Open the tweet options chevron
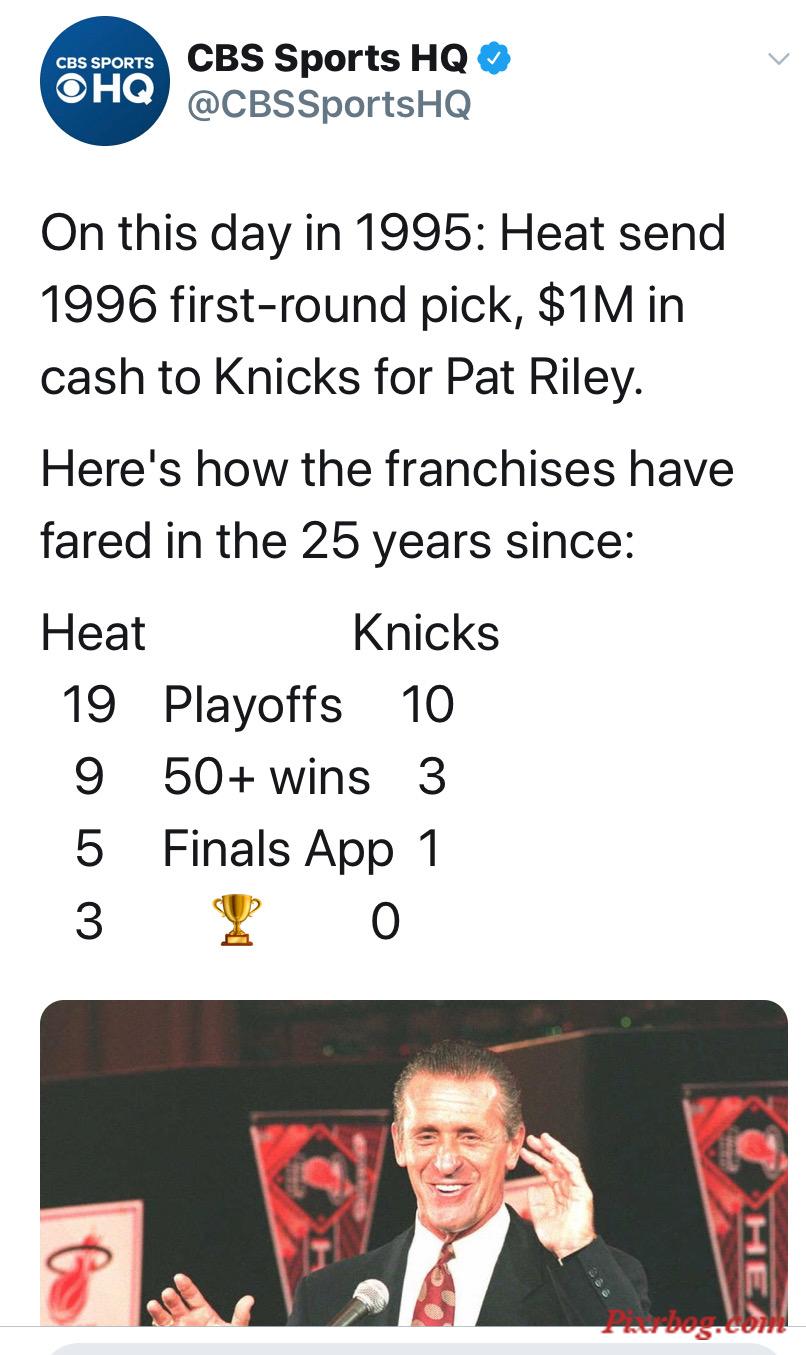The height and width of the screenshot is (1355, 806). pos(778,60)
